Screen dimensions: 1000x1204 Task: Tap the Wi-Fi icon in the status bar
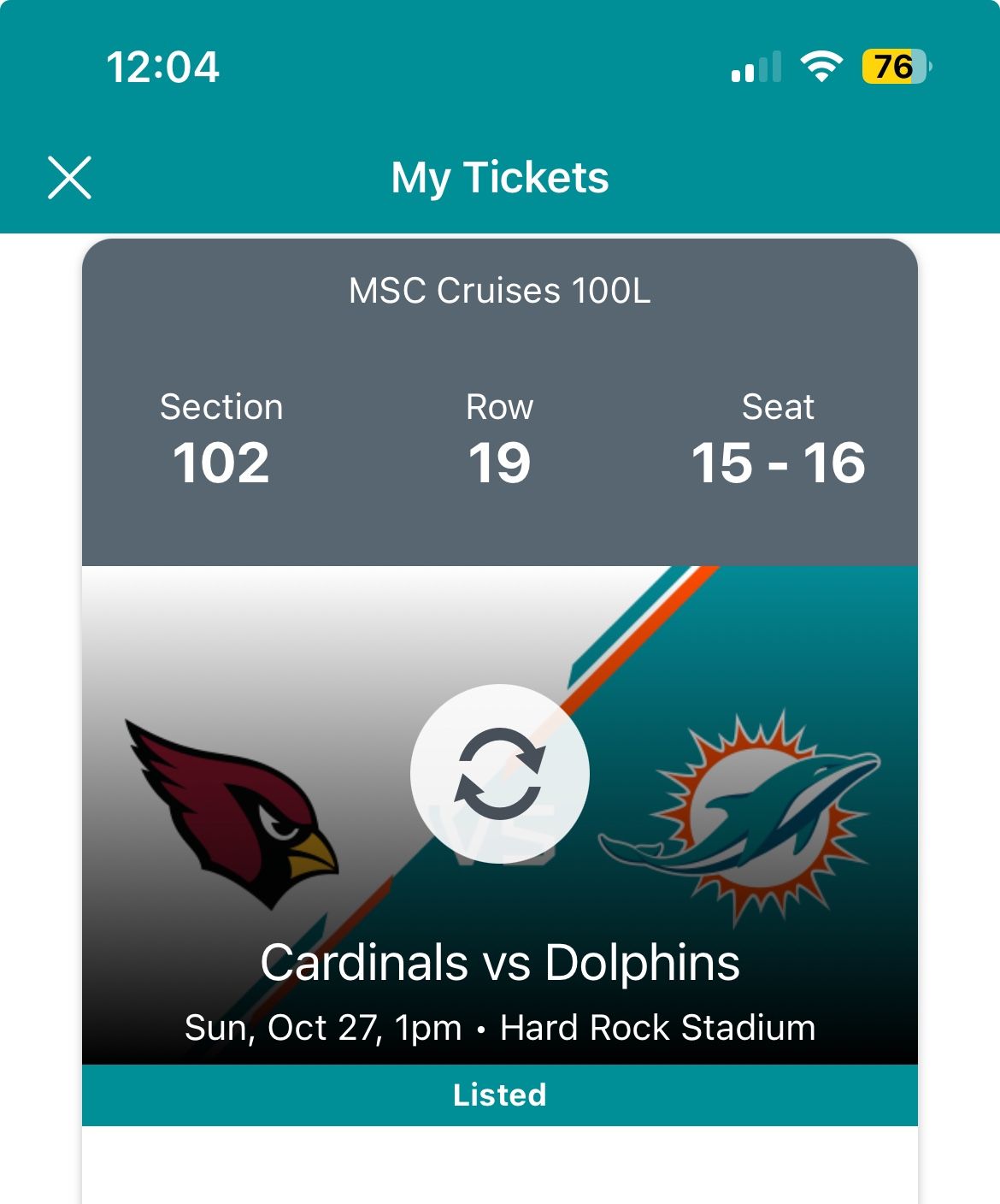pyautogui.click(x=818, y=68)
